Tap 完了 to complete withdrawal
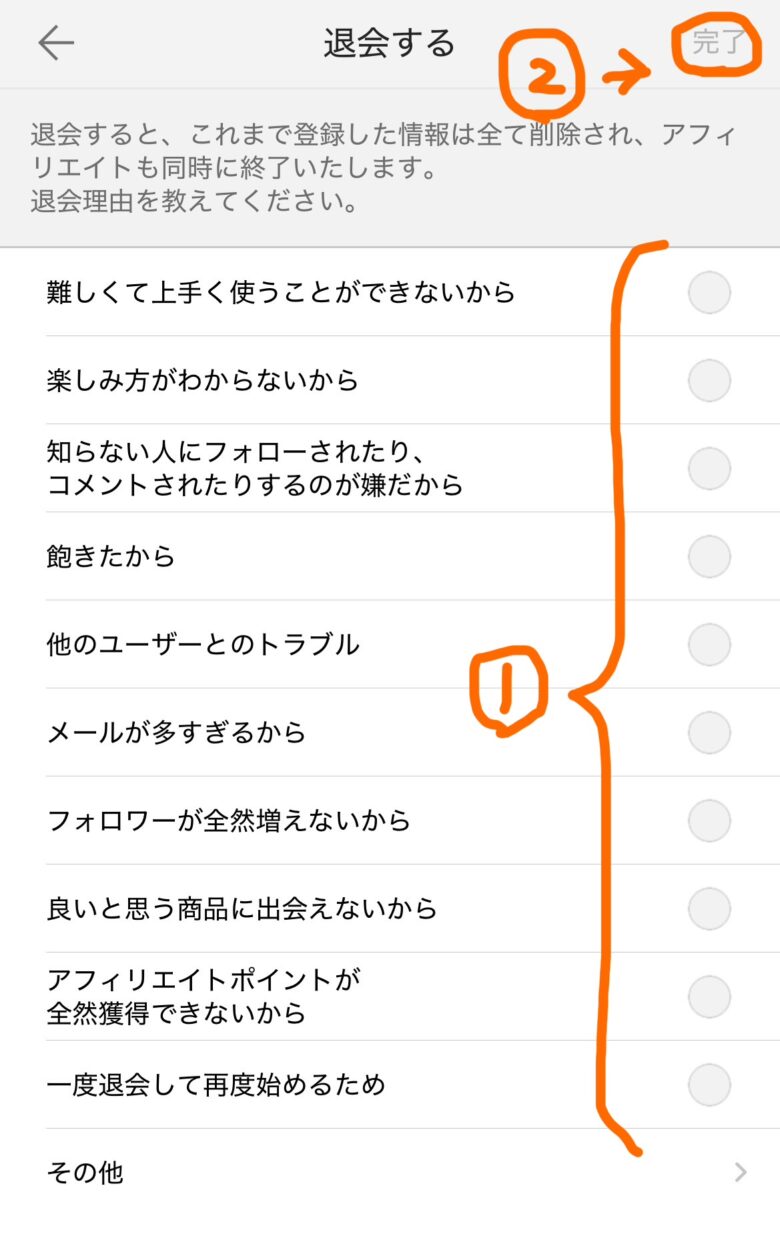Viewport: 780px width, 1244px height. pos(718,43)
